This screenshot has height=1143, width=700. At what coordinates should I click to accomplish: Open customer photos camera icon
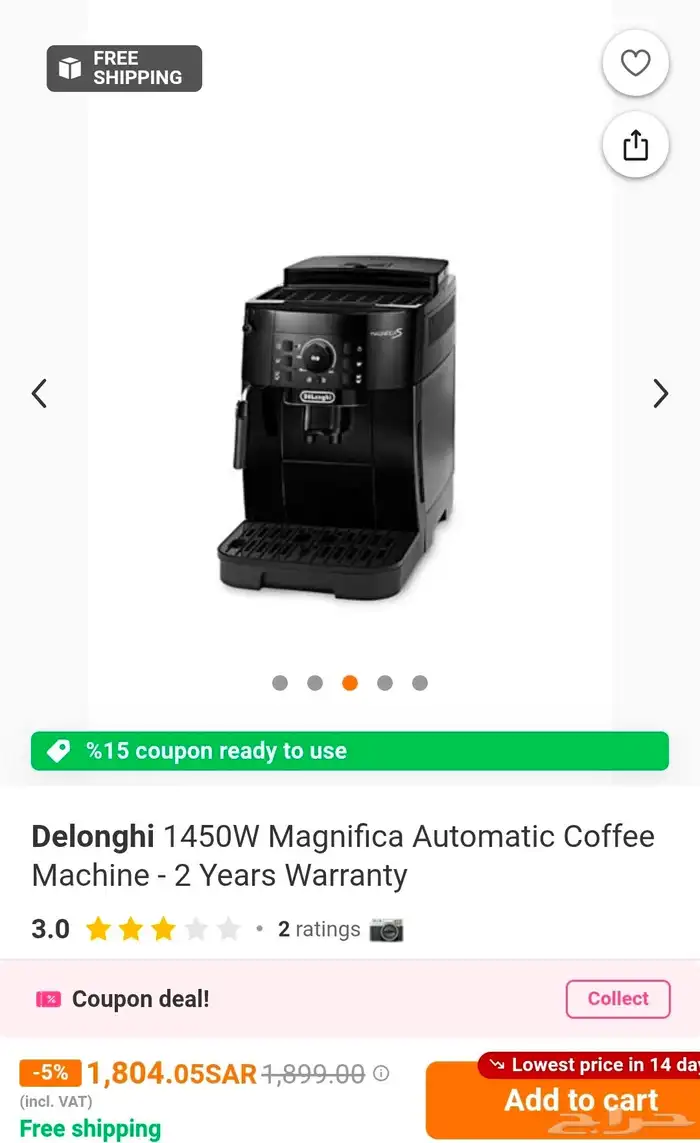point(386,930)
